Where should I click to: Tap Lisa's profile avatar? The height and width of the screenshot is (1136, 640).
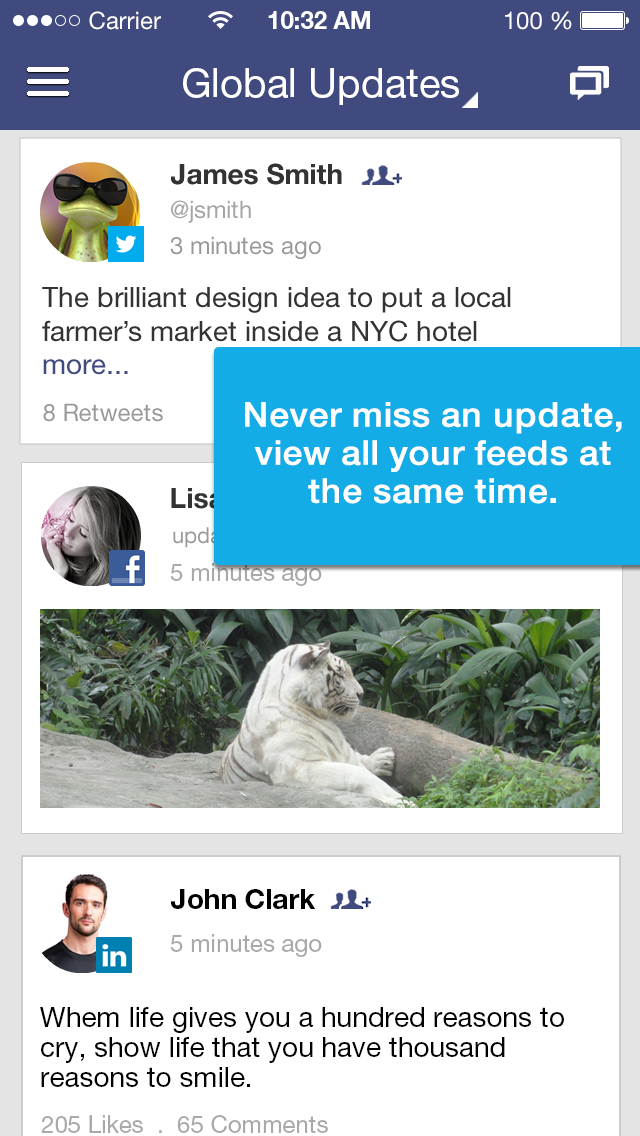point(90,535)
